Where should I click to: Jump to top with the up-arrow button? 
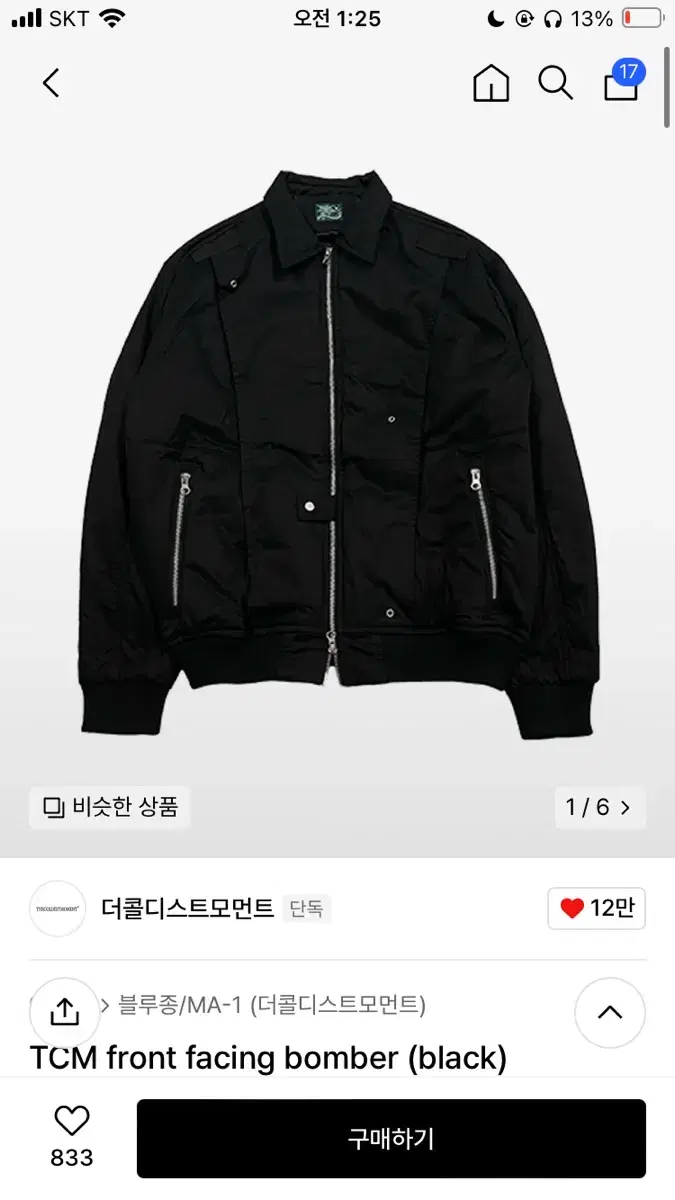click(609, 1011)
